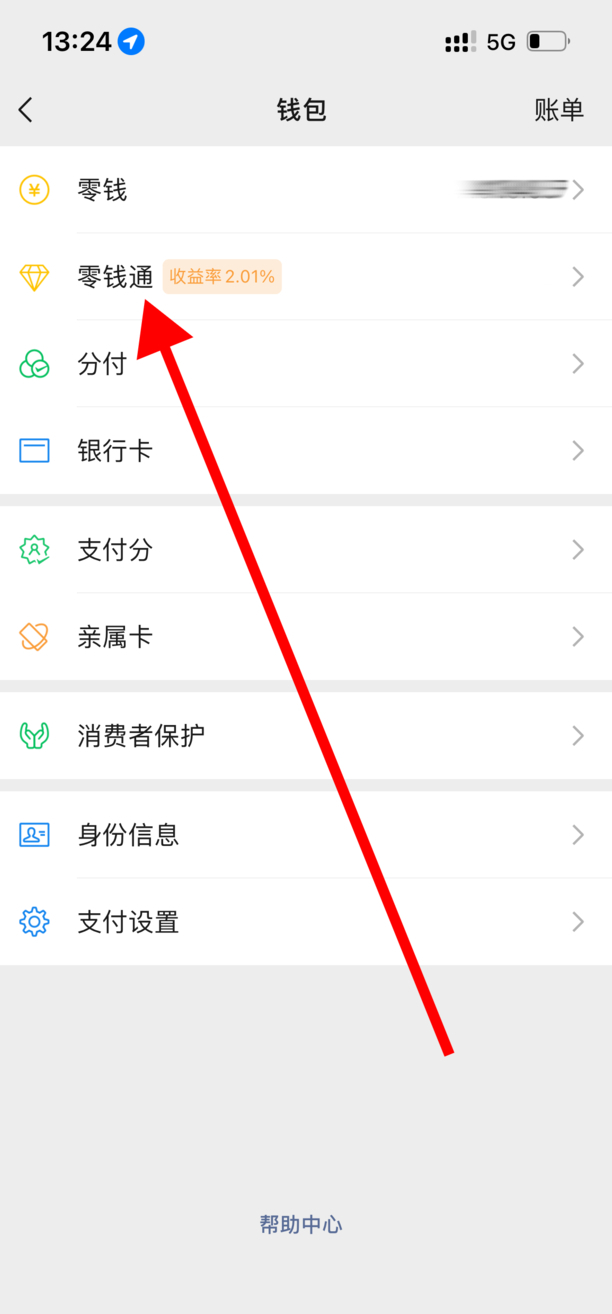This screenshot has height=1314, width=612.
Task: Open the 支付分 row
Action: pos(300,550)
